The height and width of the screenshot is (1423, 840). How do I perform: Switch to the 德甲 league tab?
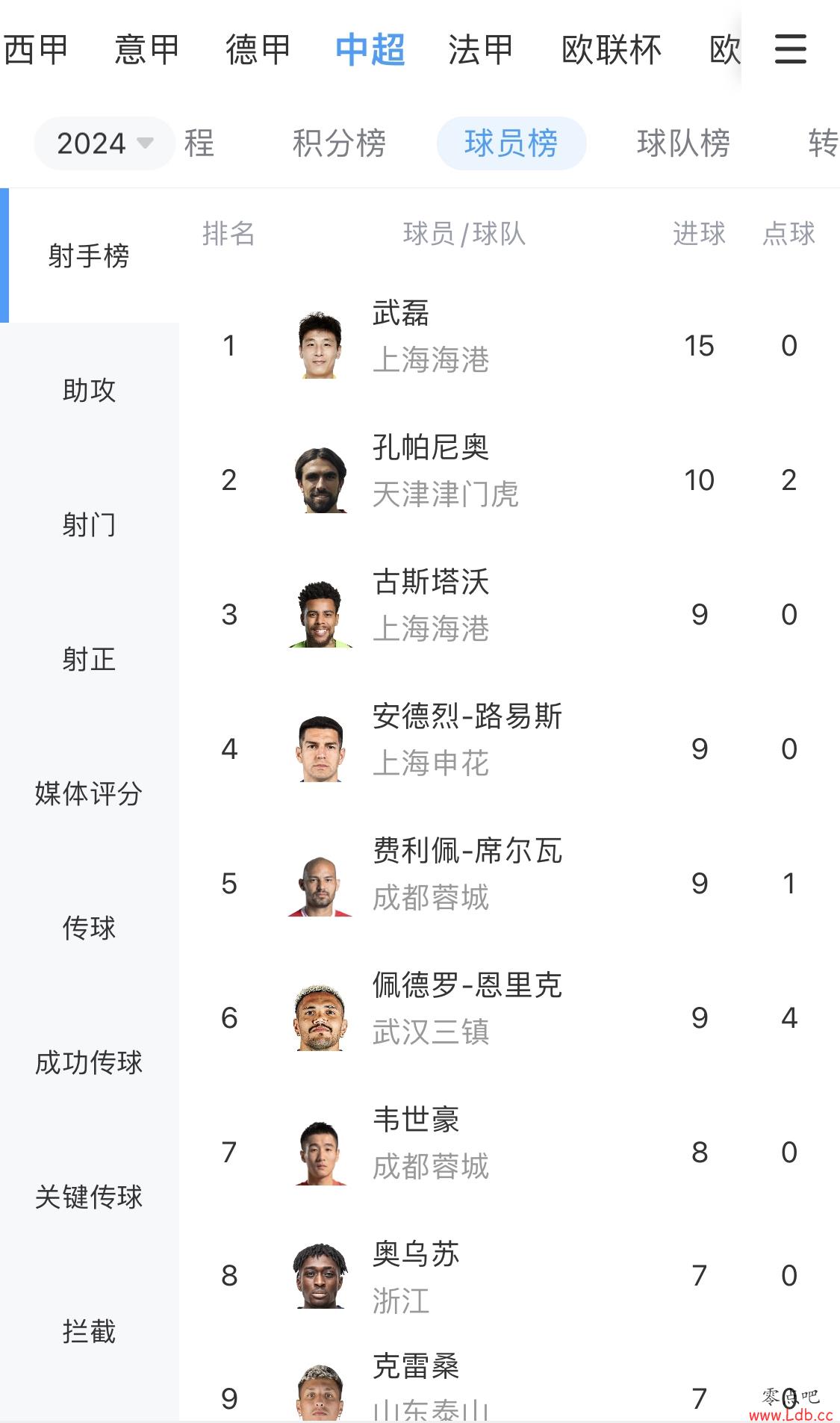pos(258,49)
